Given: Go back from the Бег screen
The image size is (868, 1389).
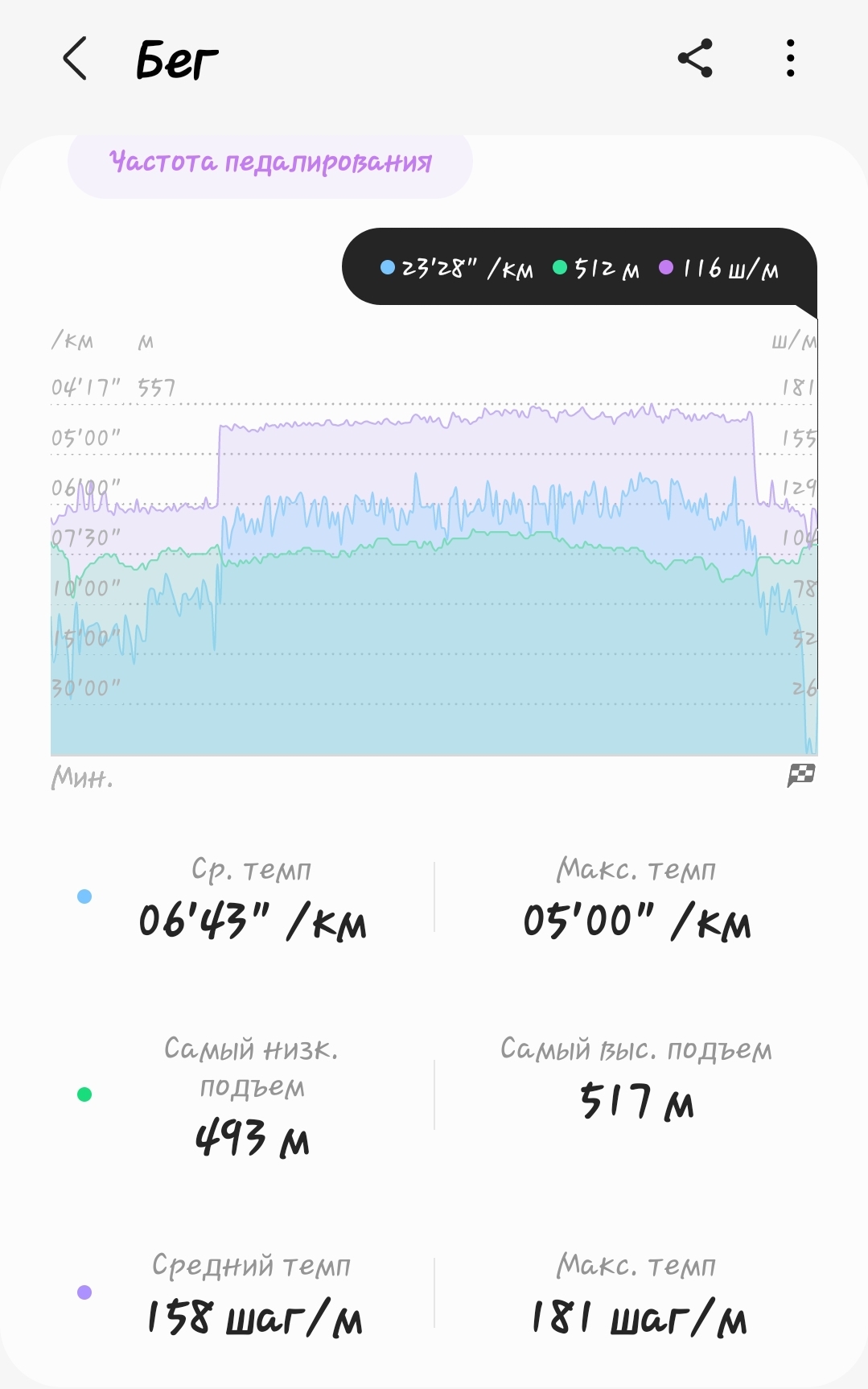Looking at the screenshot, I should tap(75, 59).
